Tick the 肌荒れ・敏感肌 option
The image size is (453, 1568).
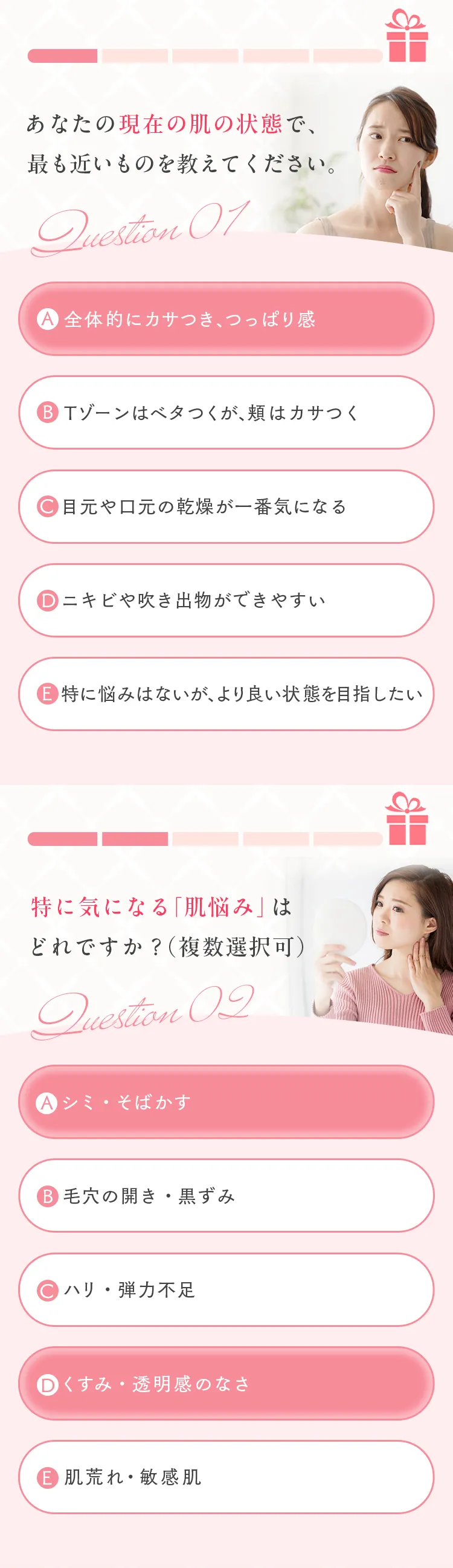(226, 1477)
